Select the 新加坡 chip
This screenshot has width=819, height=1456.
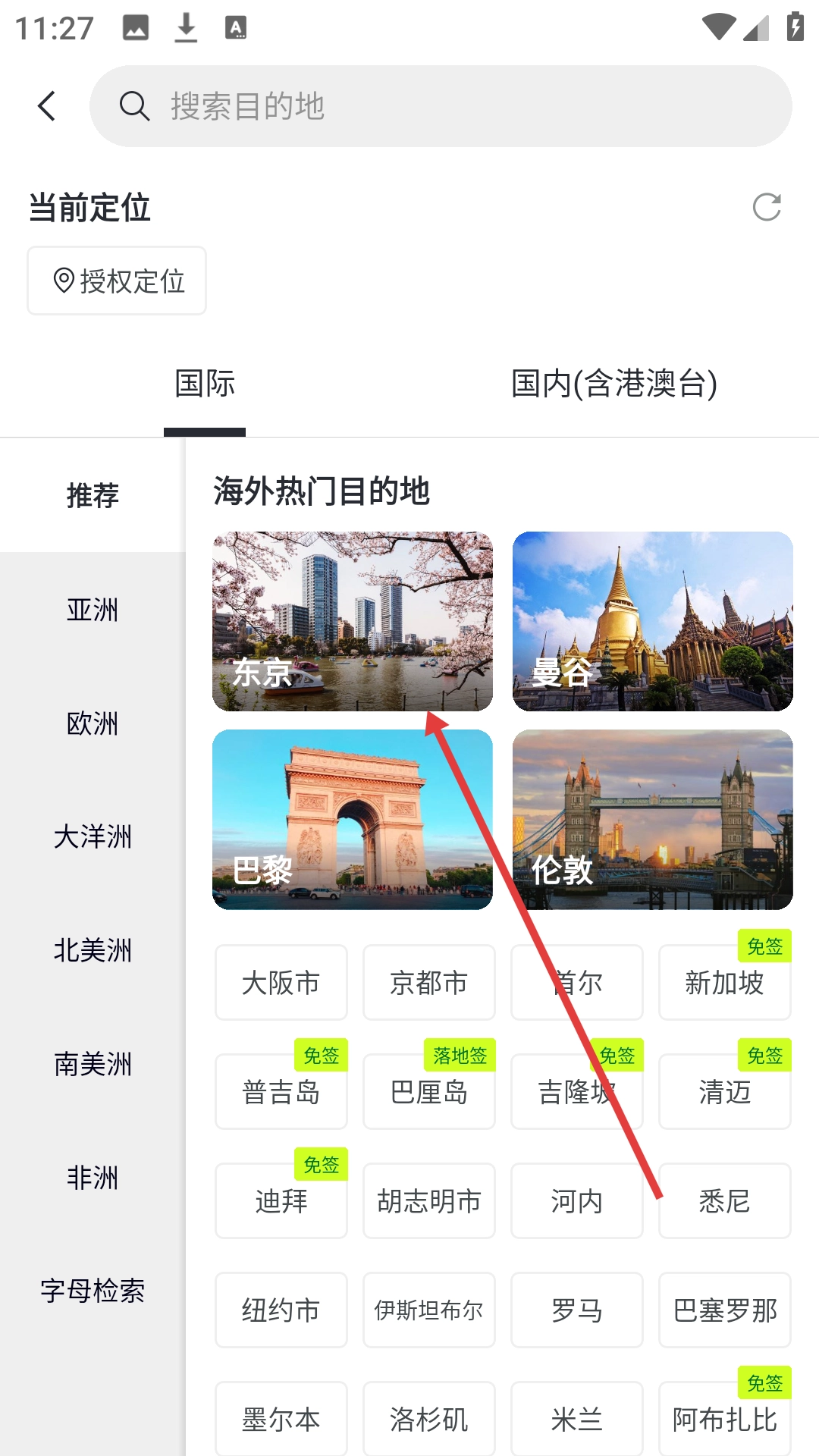pos(725,983)
